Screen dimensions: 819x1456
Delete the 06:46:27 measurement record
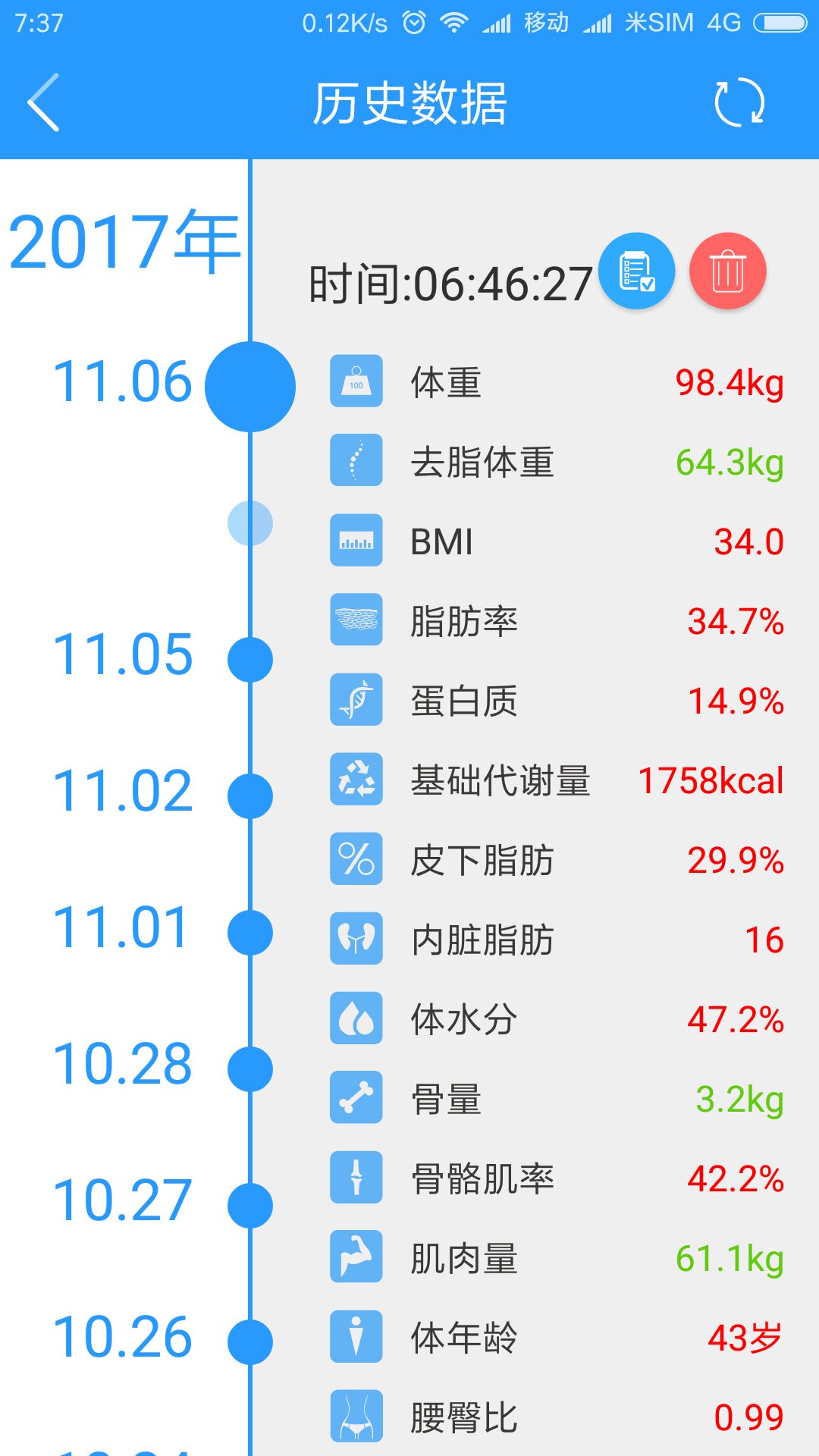coord(727,271)
